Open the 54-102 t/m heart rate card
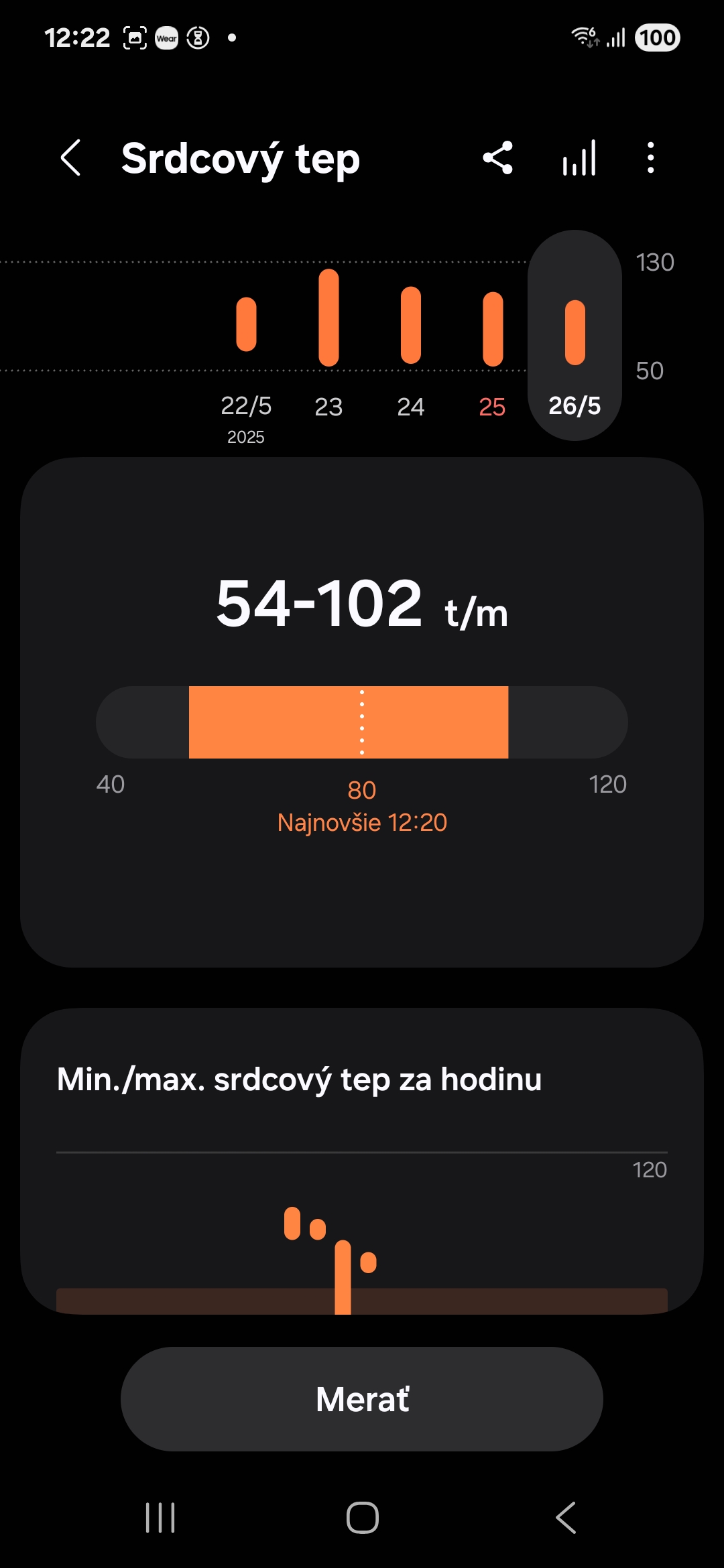 [x=362, y=712]
